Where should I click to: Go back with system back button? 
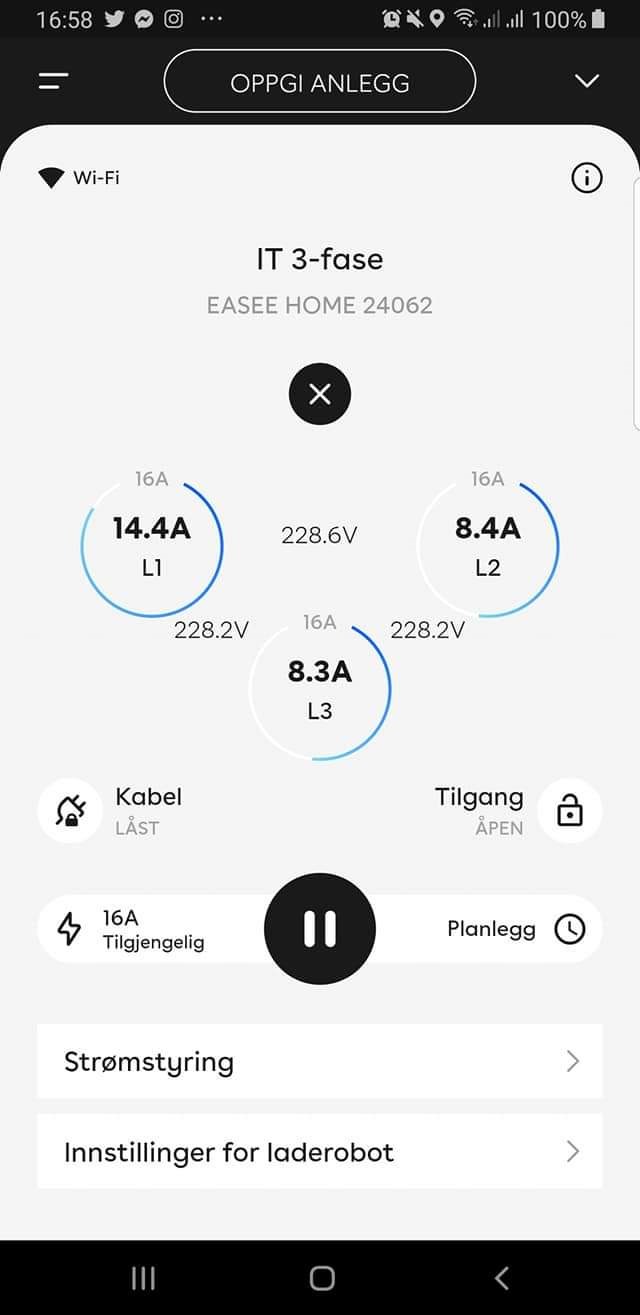502,1277
